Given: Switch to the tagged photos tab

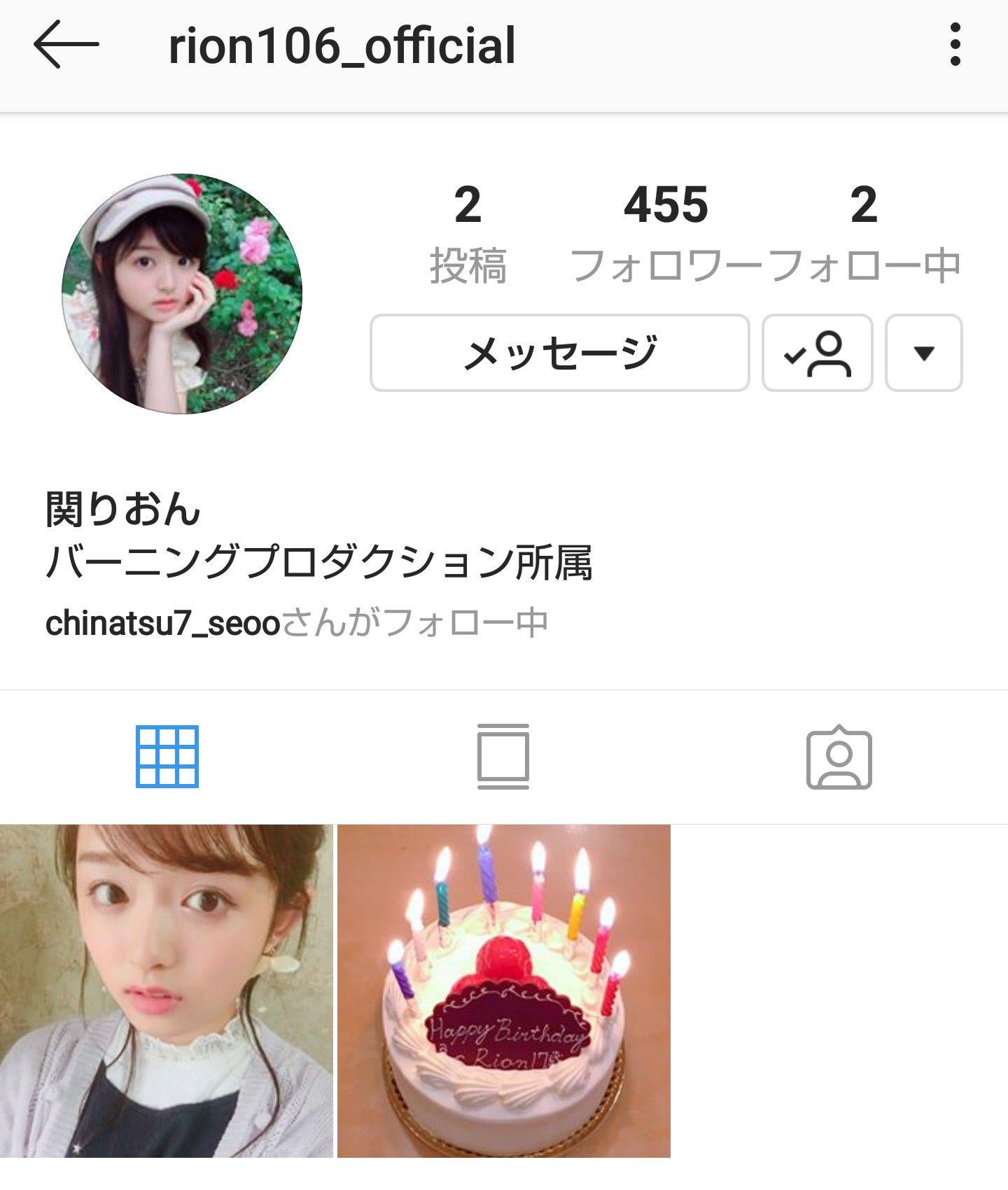Looking at the screenshot, I should [839, 758].
